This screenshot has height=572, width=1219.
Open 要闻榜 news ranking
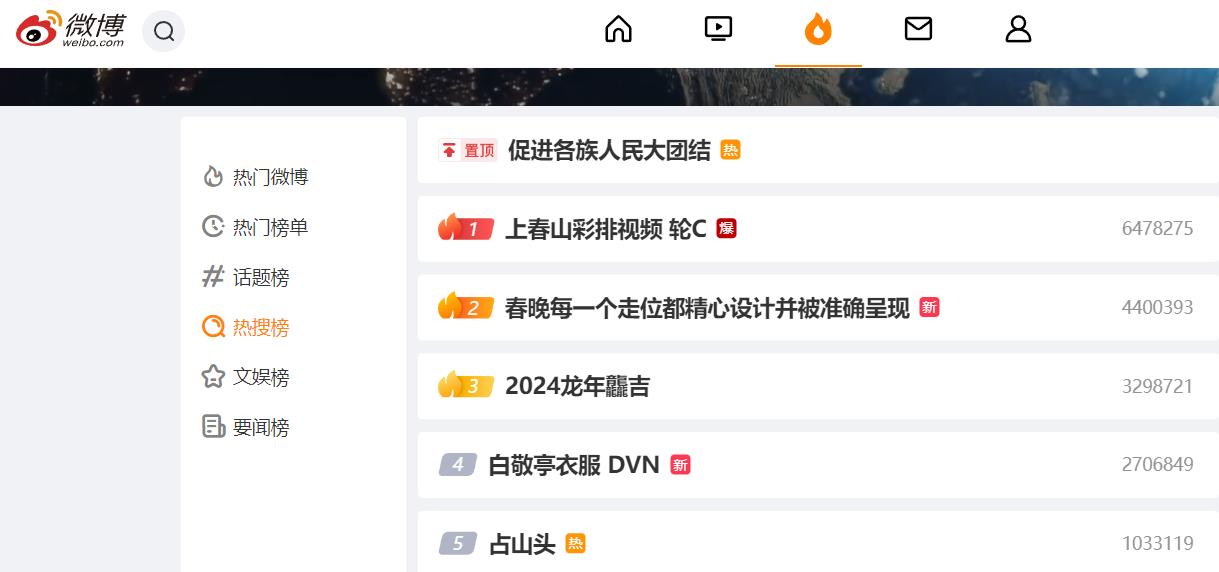(261, 427)
